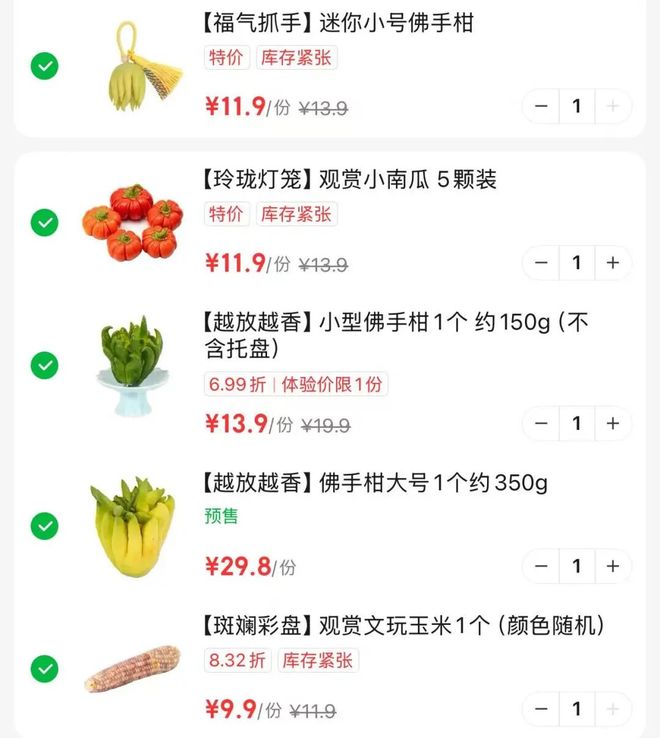
Task: Open the 观赏文玩玉米 product image
Action: [133, 669]
